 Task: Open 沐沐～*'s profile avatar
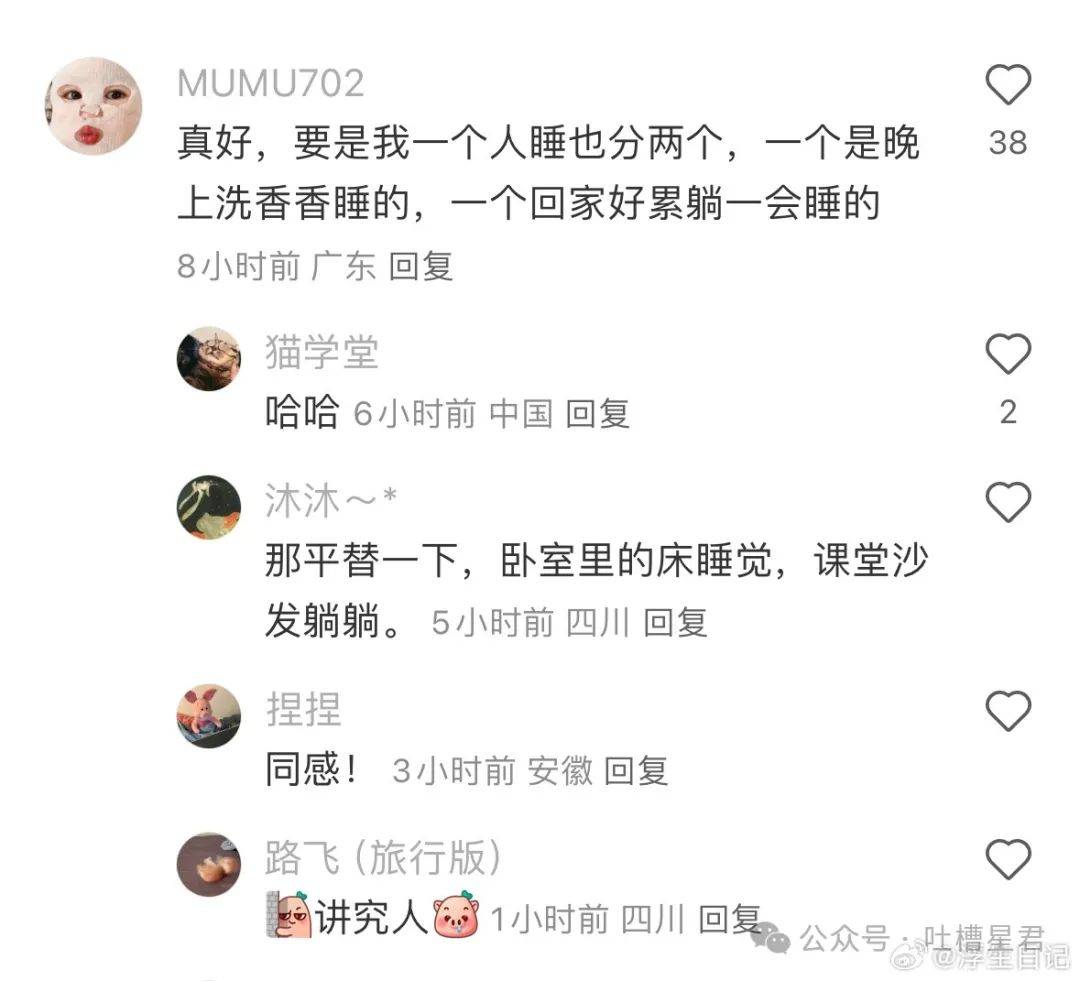(x=209, y=507)
